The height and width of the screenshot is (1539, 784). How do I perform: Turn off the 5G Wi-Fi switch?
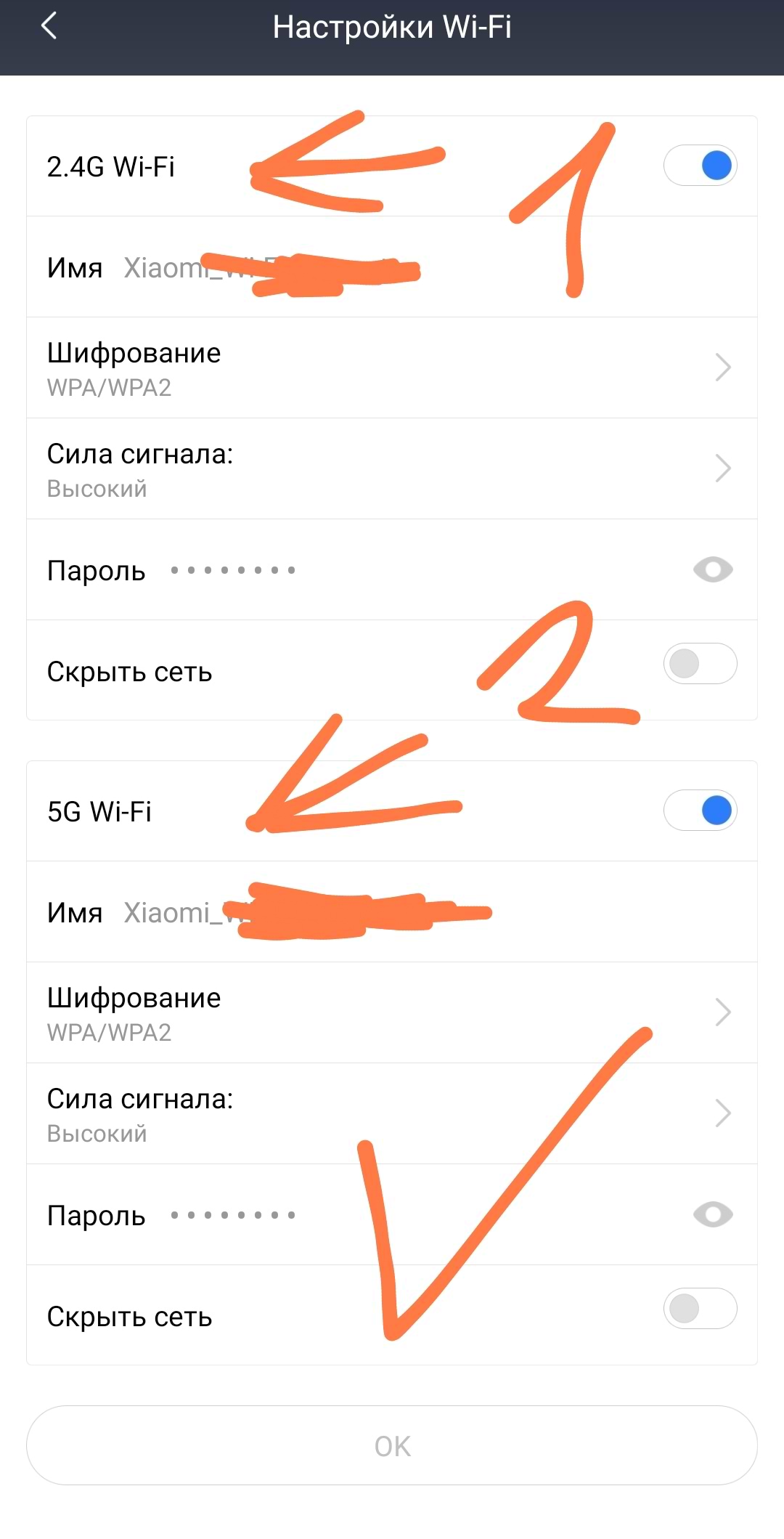[x=700, y=811]
